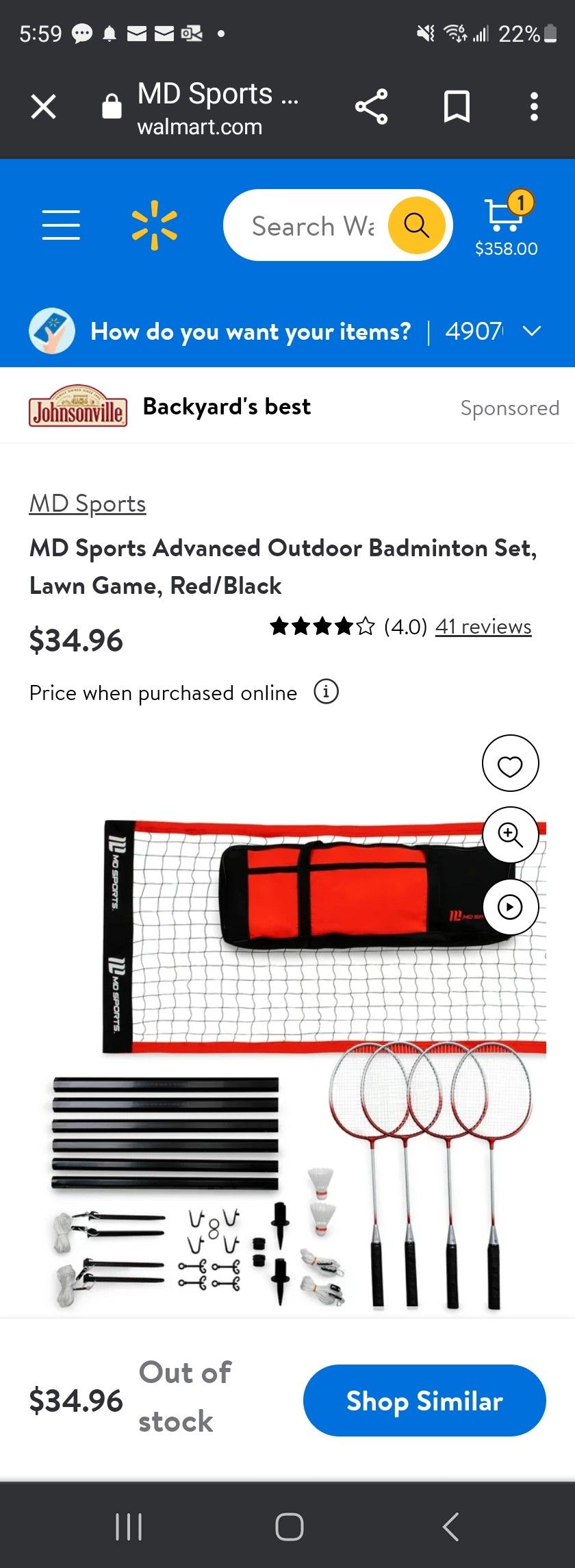The image size is (575, 1568).
Task: Close the browser tab
Action: pyautogui.click(x=44, y=107)
